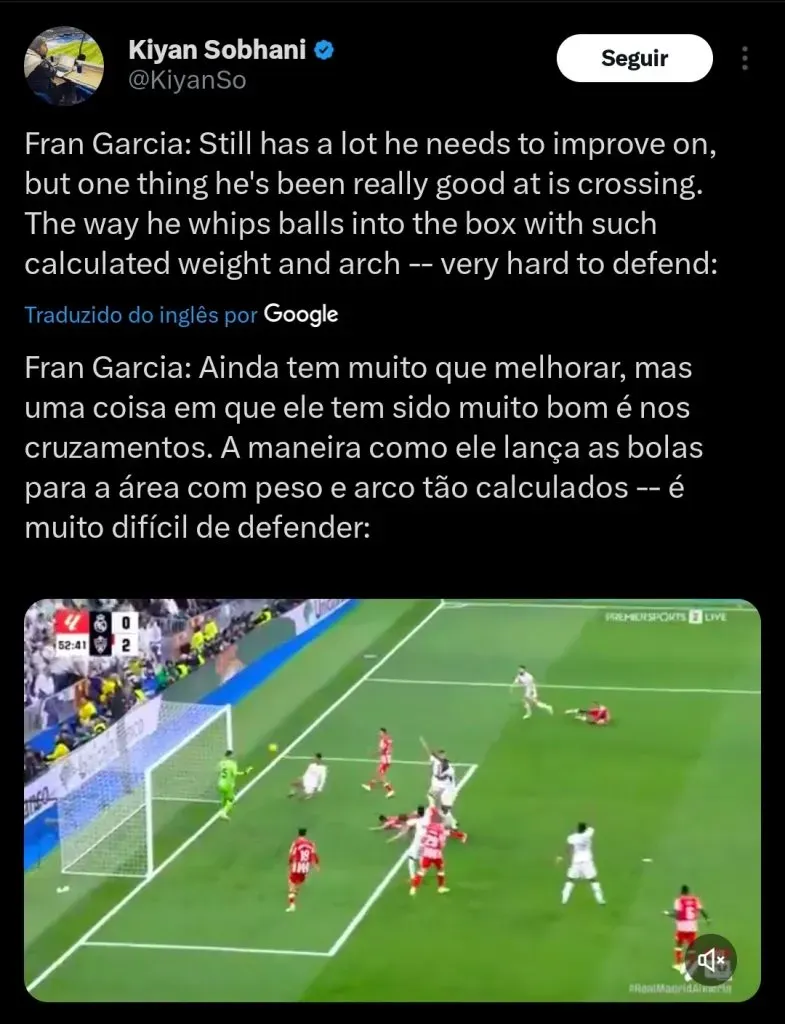Open the @KiyanSo profile handle
The width and height of the screenshot is (785, 1024).
pos(187,81)
